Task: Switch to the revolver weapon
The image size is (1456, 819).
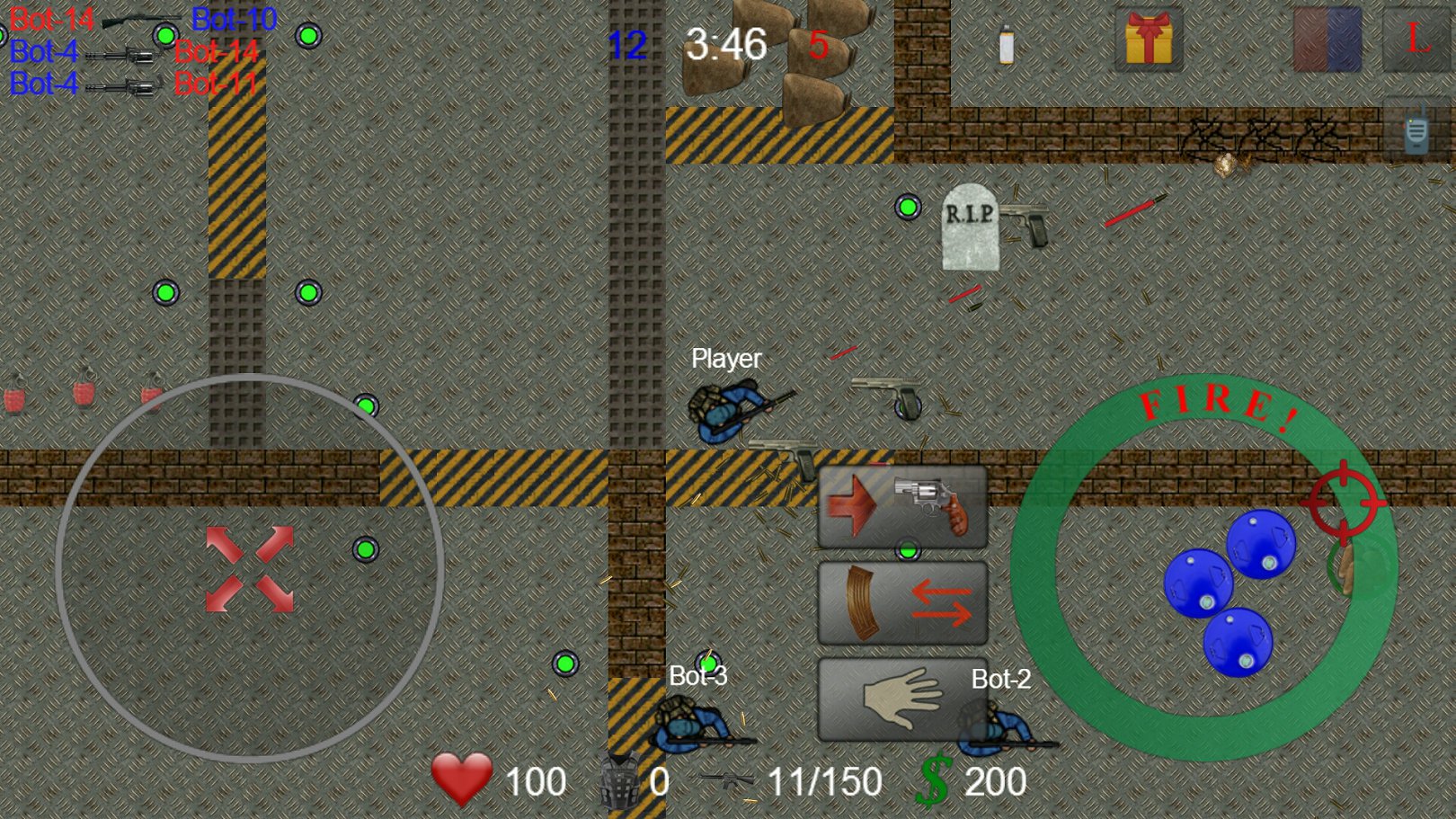Action: coord(902,506)
